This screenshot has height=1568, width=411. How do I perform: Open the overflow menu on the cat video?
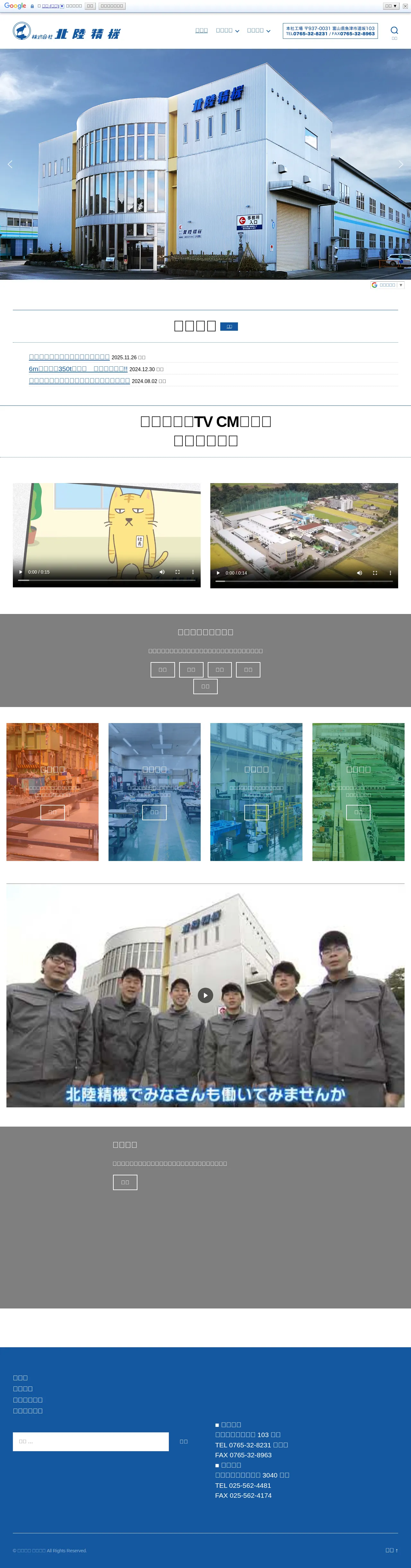click(x=193, y=572)
